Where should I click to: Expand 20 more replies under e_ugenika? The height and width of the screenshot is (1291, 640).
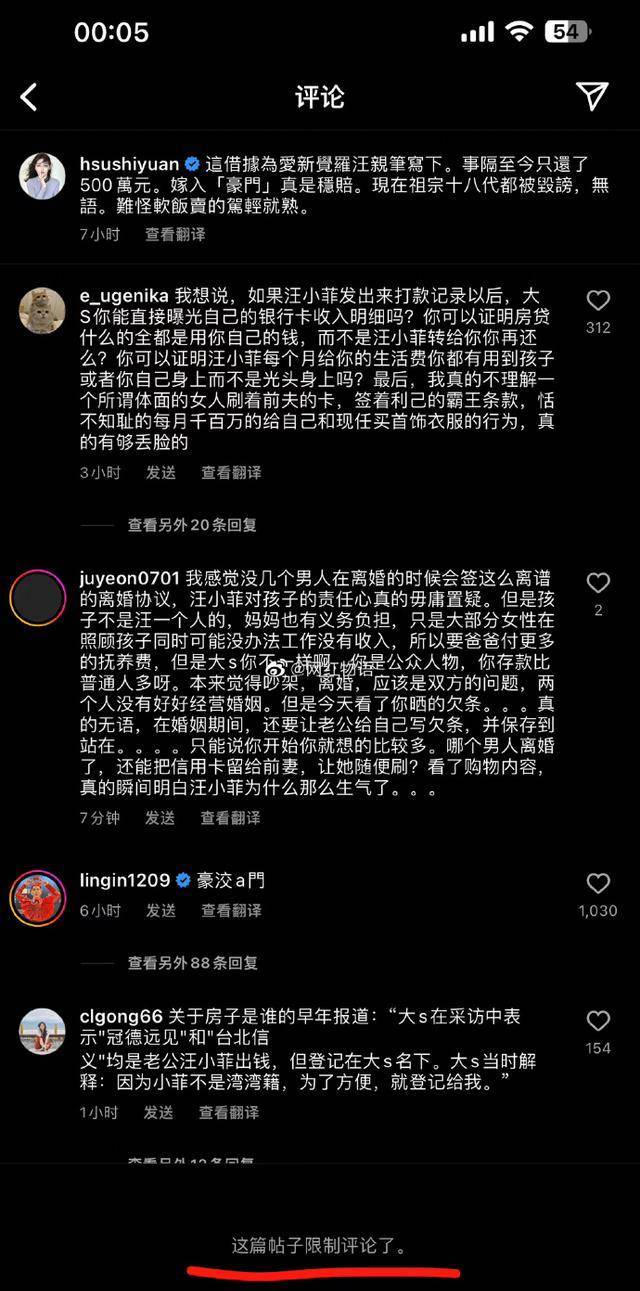click(192, 524)
